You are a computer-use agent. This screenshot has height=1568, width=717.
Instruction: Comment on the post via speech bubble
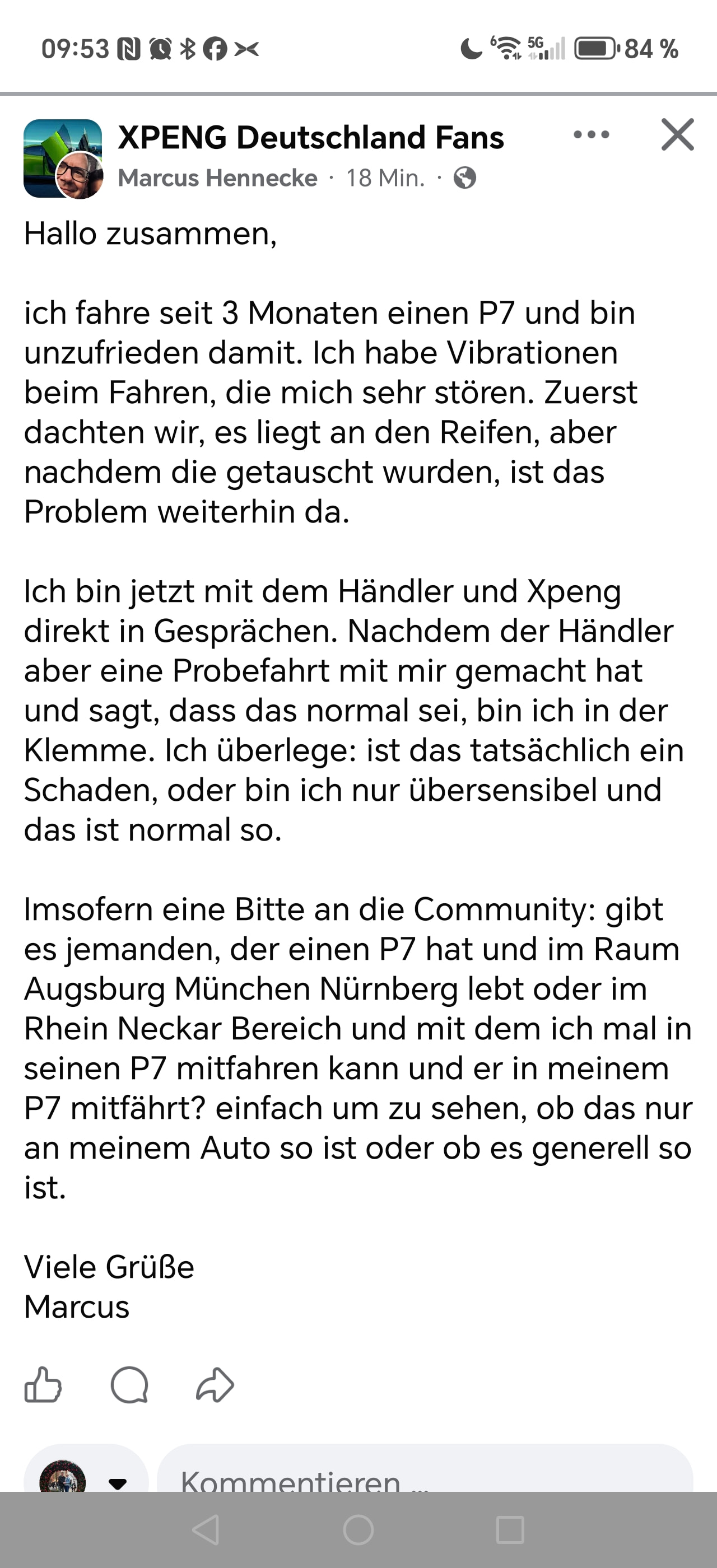pos(129,1385)
